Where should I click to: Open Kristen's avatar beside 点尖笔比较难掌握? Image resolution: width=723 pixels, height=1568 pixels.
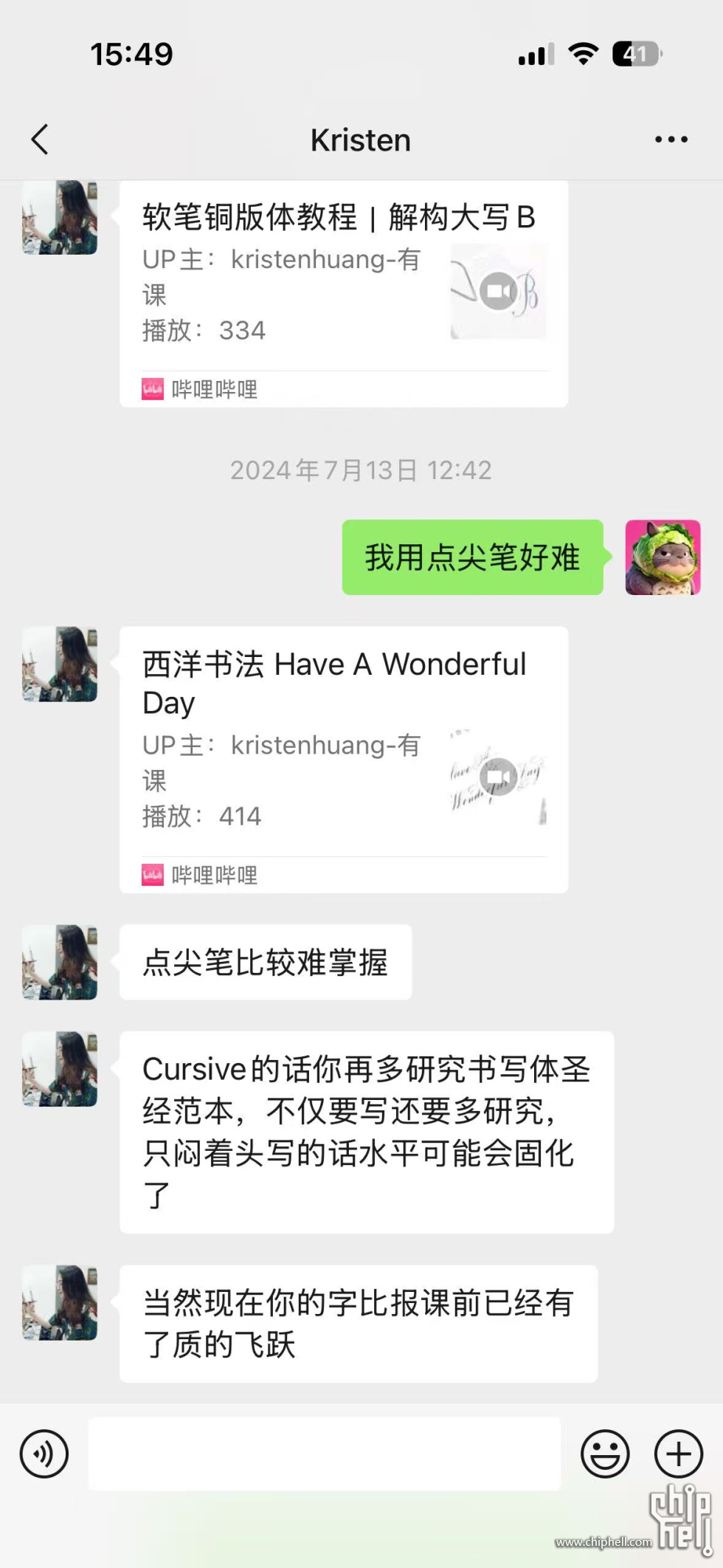[x=60, y=962]
